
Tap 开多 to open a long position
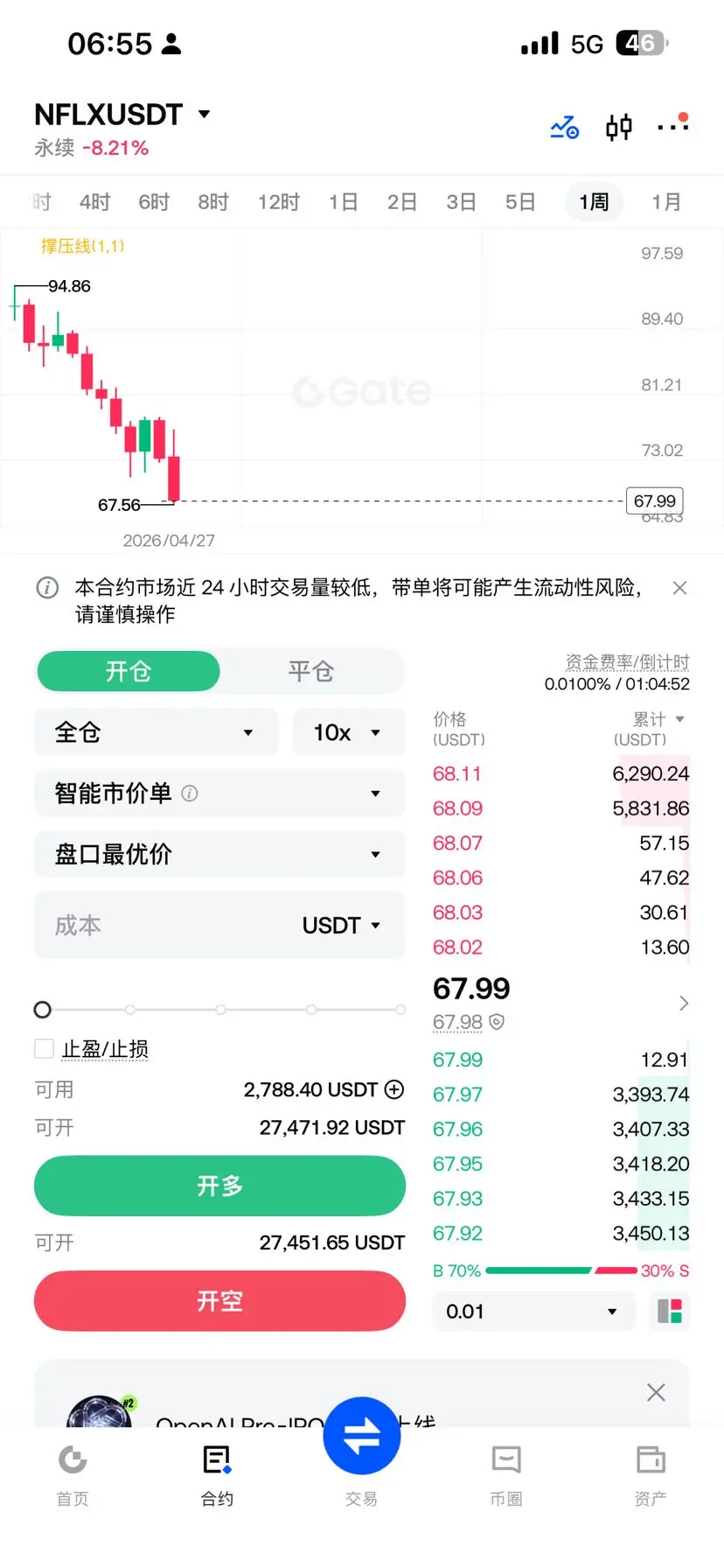click(219, 1186)
